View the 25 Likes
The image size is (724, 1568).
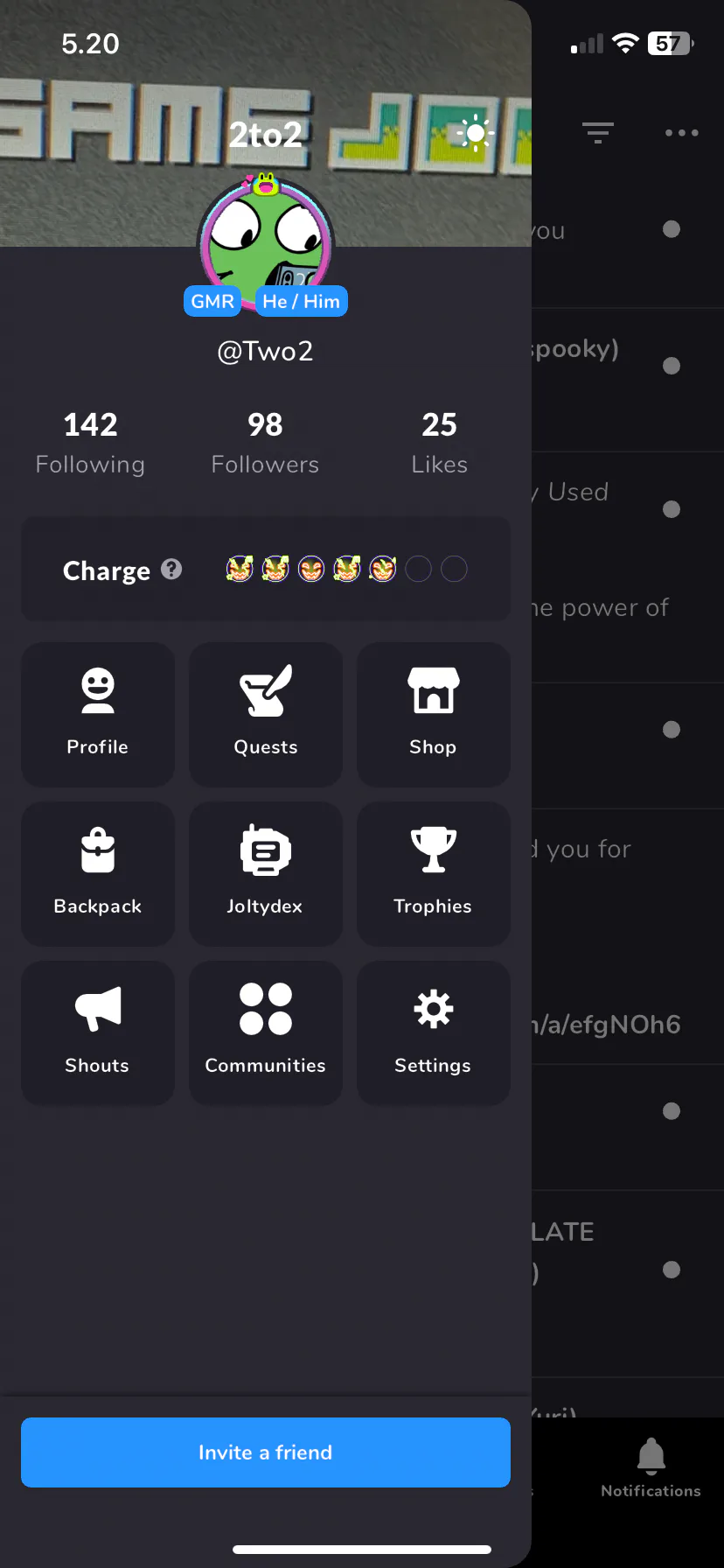click(x=439, y=444)
